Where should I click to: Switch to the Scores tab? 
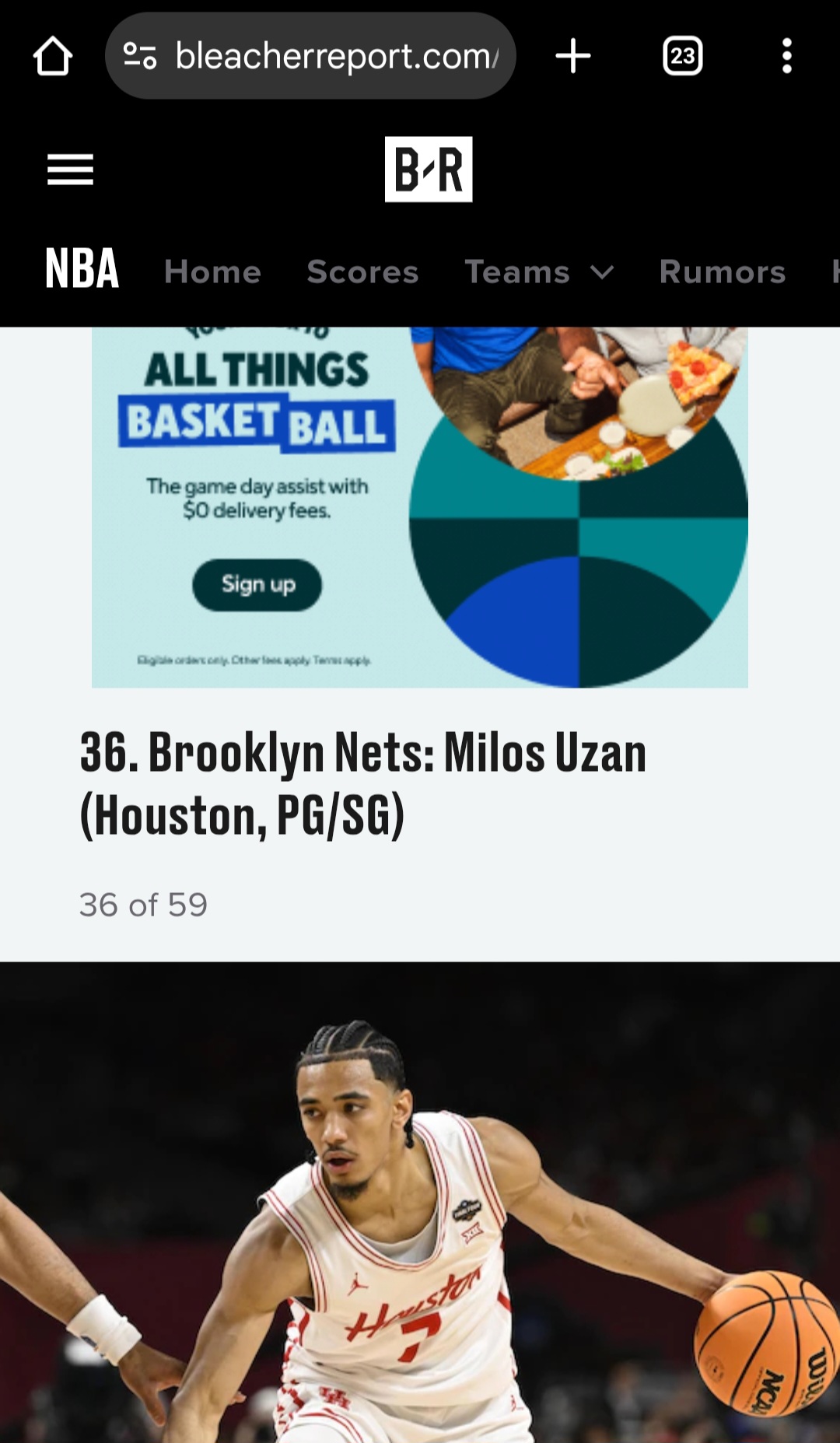coord(362,271)
